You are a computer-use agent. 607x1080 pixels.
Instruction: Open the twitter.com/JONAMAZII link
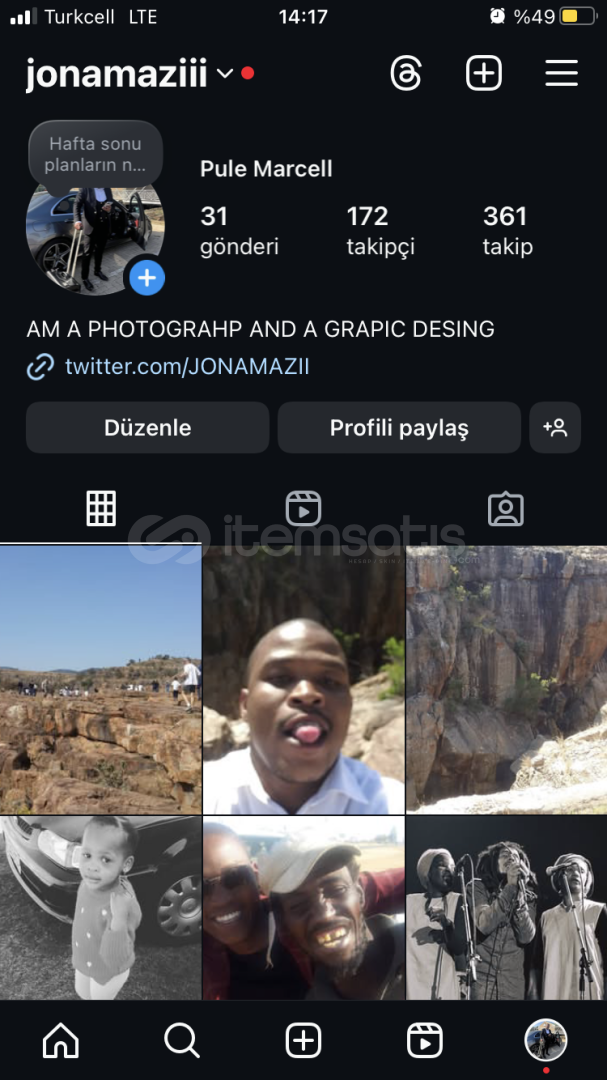click(x=187, y=367)
